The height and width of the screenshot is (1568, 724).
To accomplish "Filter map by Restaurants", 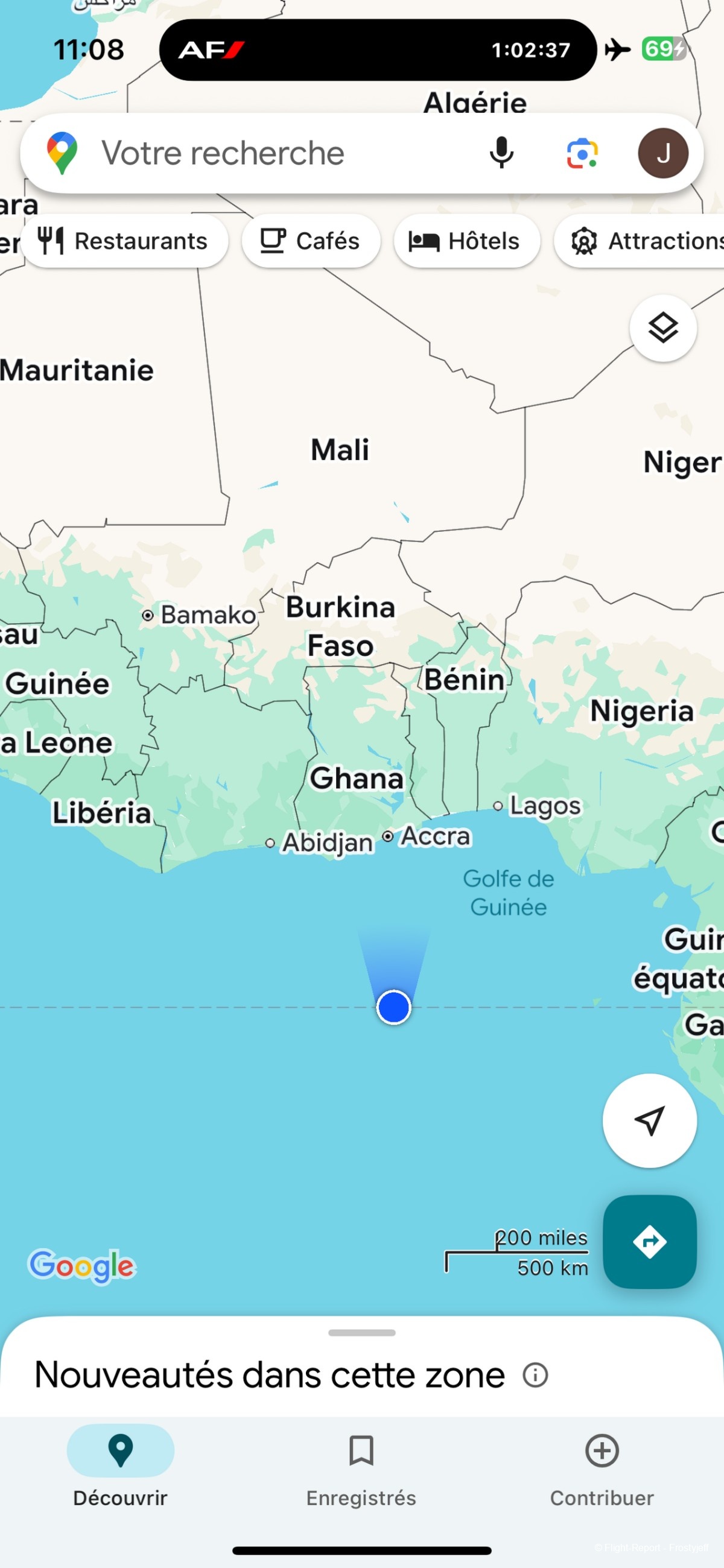I will [x=124, y=241].
